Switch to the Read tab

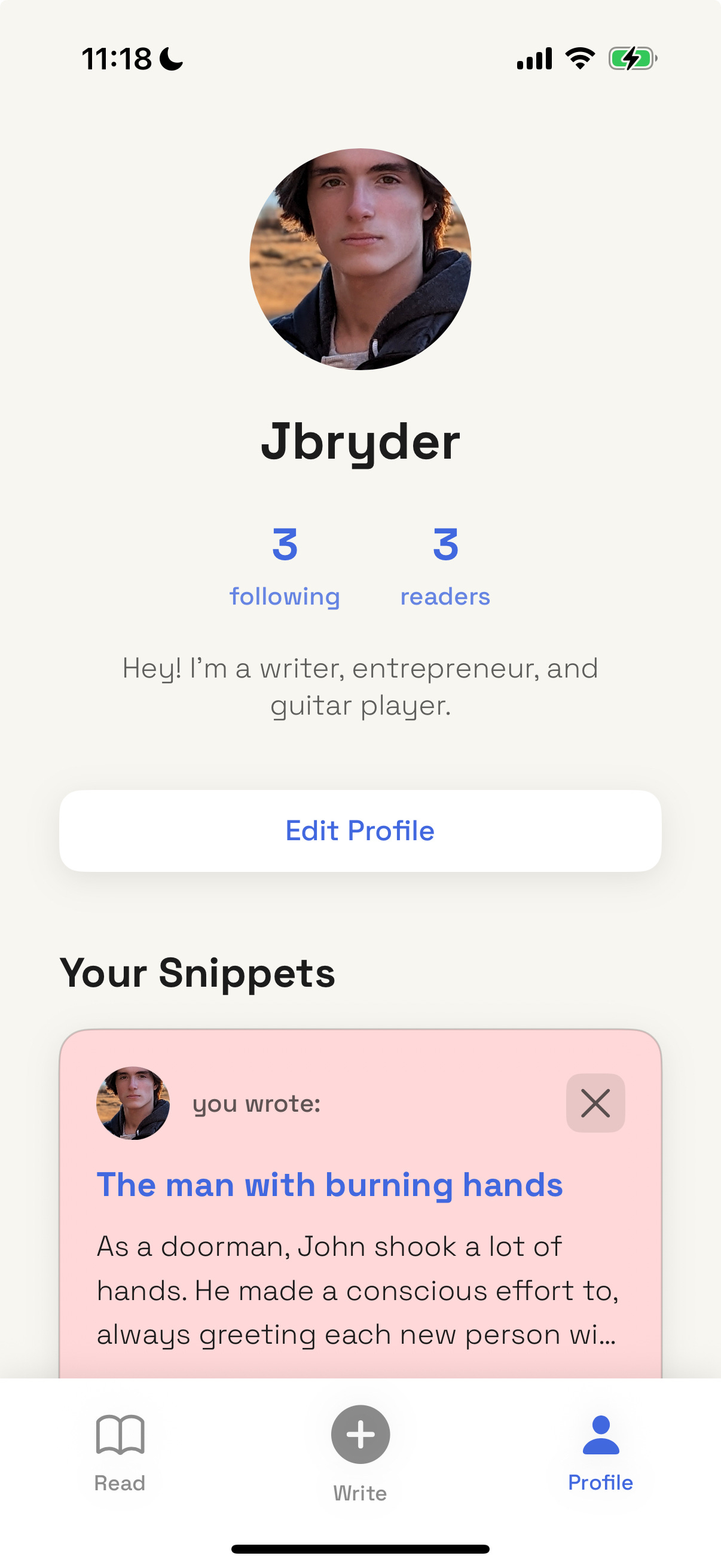pyautogui.click(x=120, y=1452)
